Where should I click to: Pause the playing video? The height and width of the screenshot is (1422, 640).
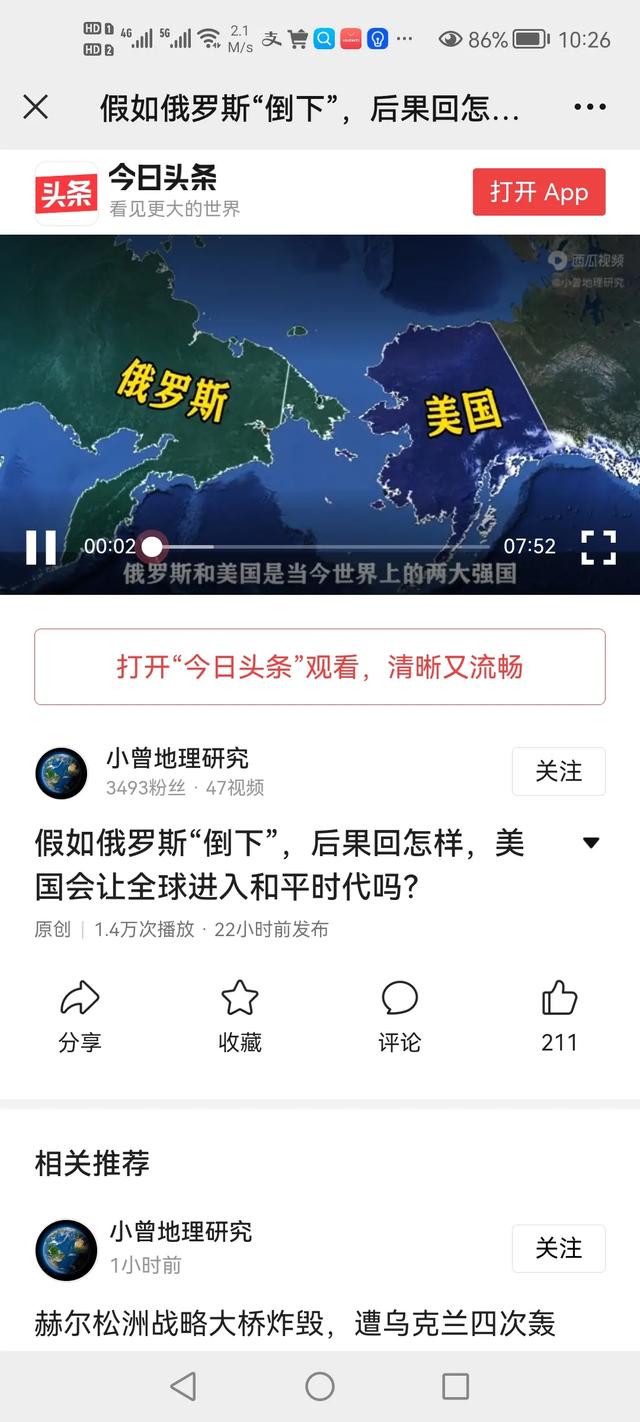click(41, 547)
